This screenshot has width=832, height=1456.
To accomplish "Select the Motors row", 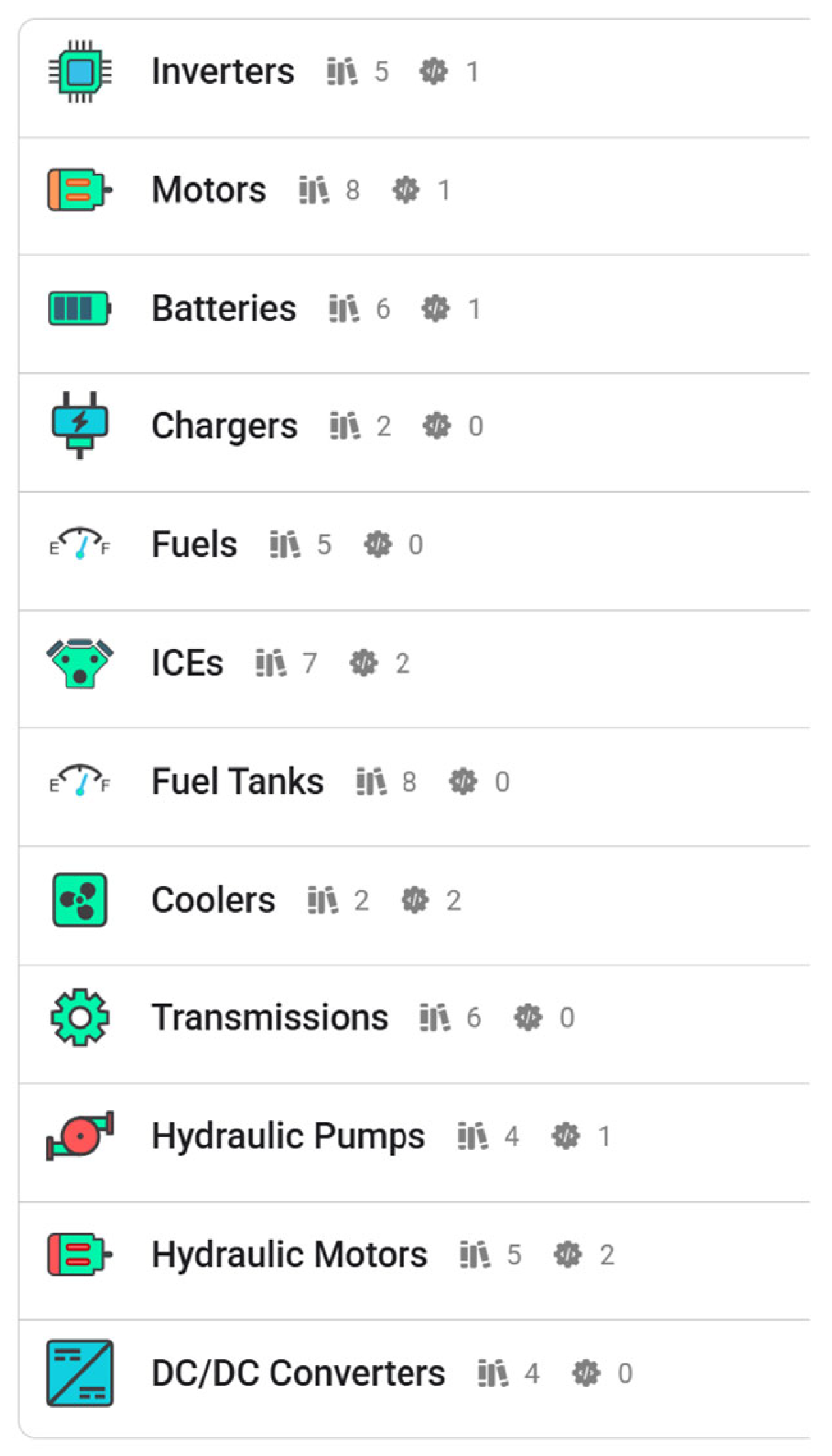I will point(208,190).
